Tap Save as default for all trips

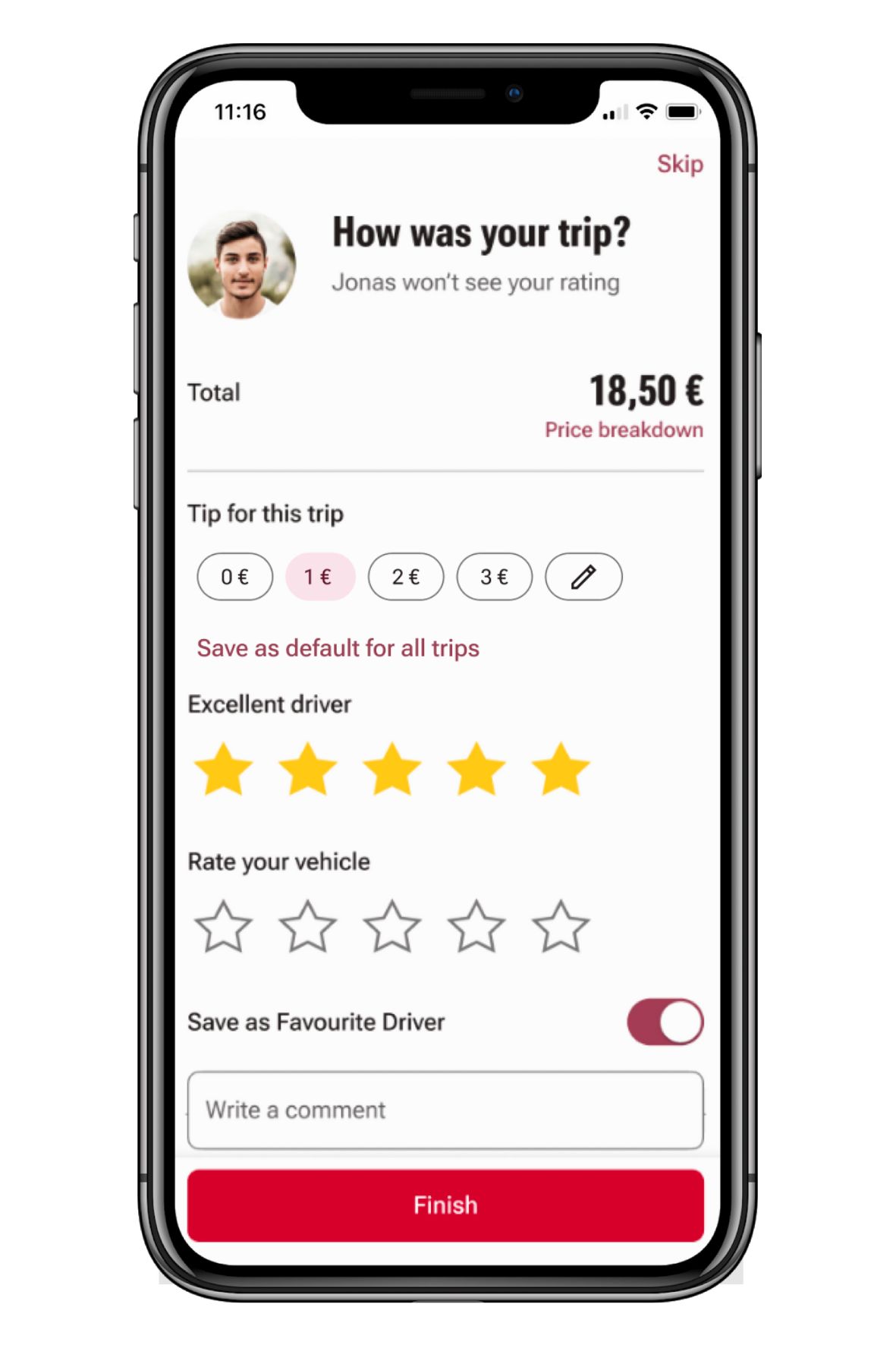[338, 648]
